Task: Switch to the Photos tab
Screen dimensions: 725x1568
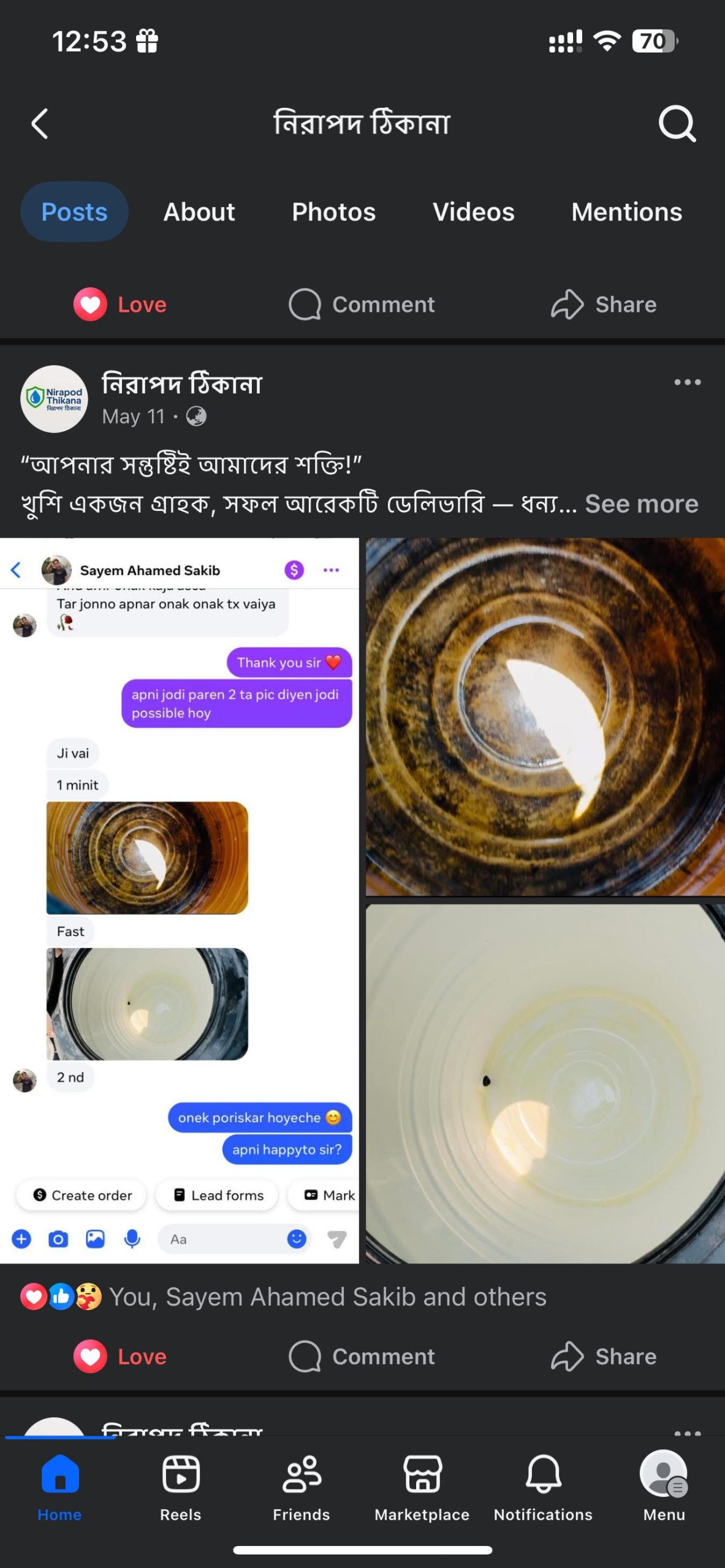Action: click(333, 212)
